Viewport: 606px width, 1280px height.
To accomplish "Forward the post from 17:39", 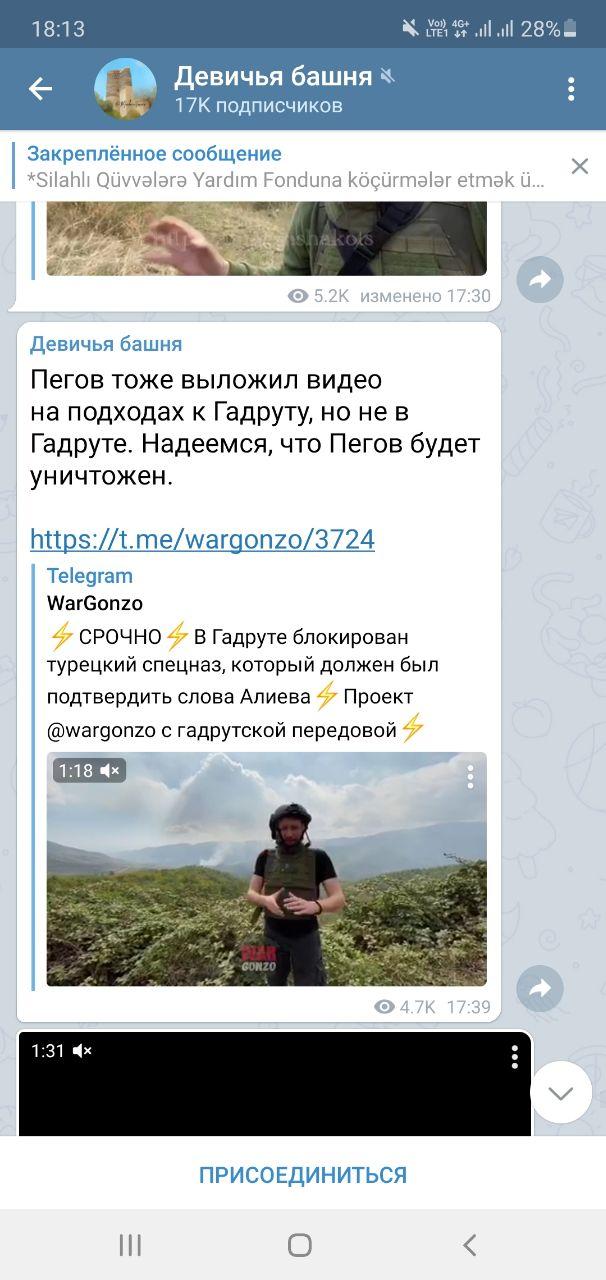I will point(540,990).
